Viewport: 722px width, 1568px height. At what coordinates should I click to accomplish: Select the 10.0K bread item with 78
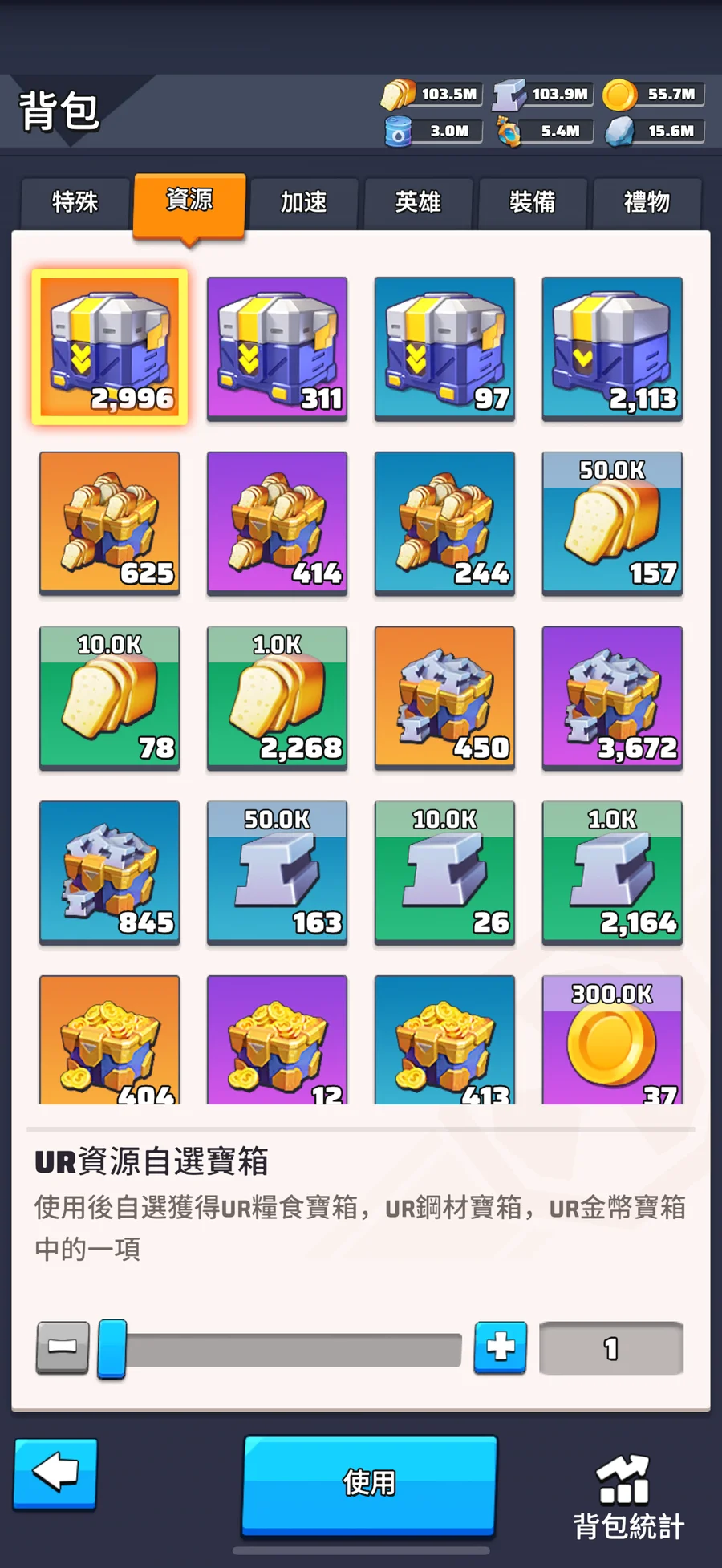109,698
